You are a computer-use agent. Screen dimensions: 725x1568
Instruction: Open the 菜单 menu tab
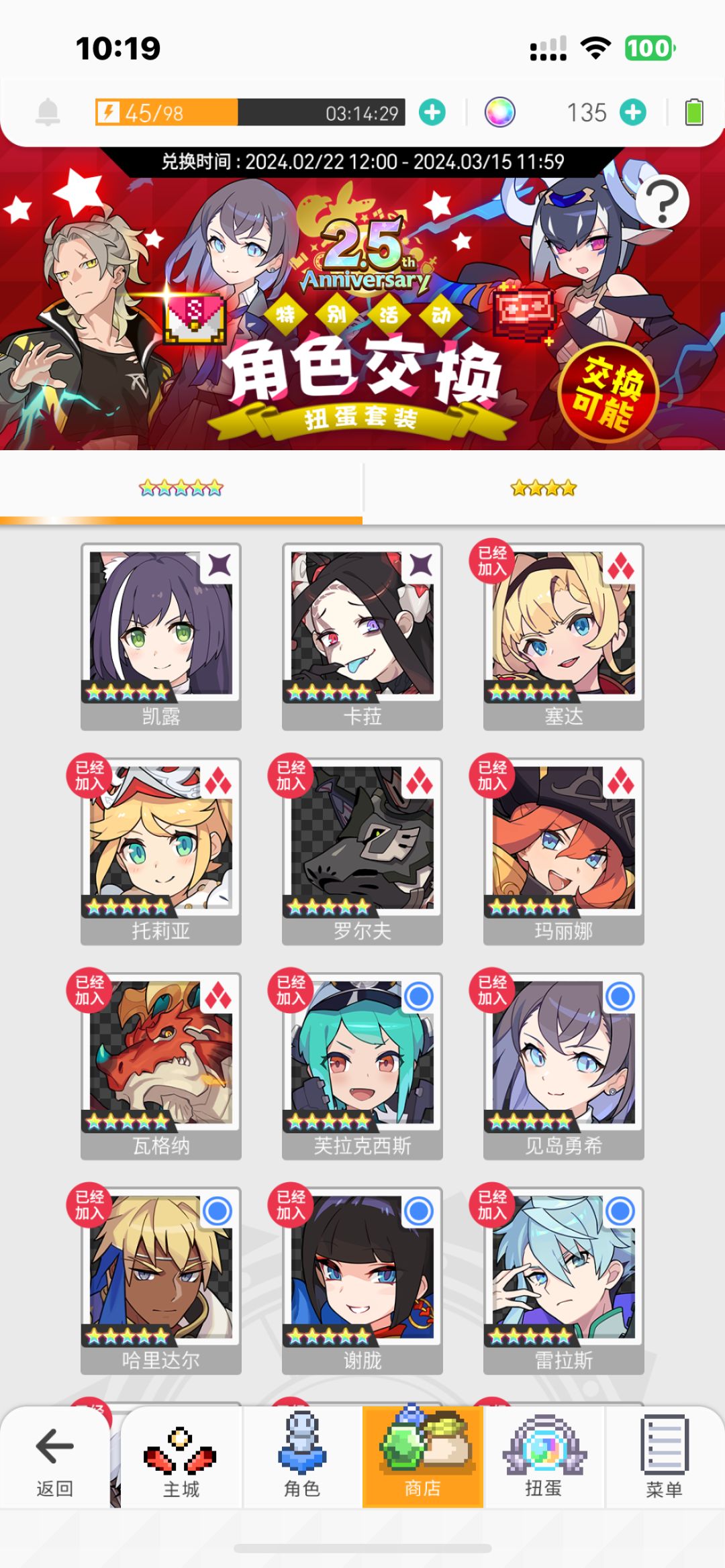click(x=665, y=1457)
